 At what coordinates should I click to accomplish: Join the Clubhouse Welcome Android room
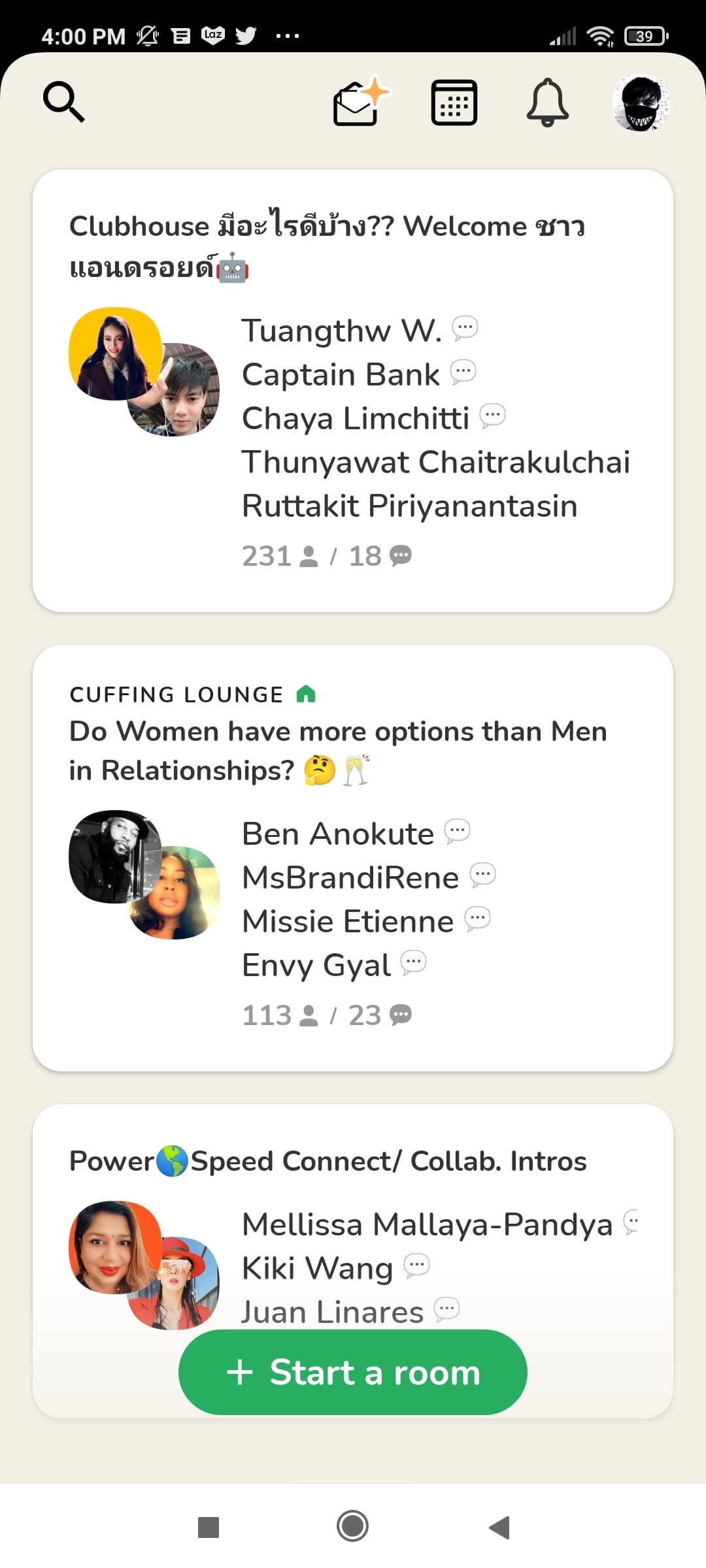[x=353, y=391]
